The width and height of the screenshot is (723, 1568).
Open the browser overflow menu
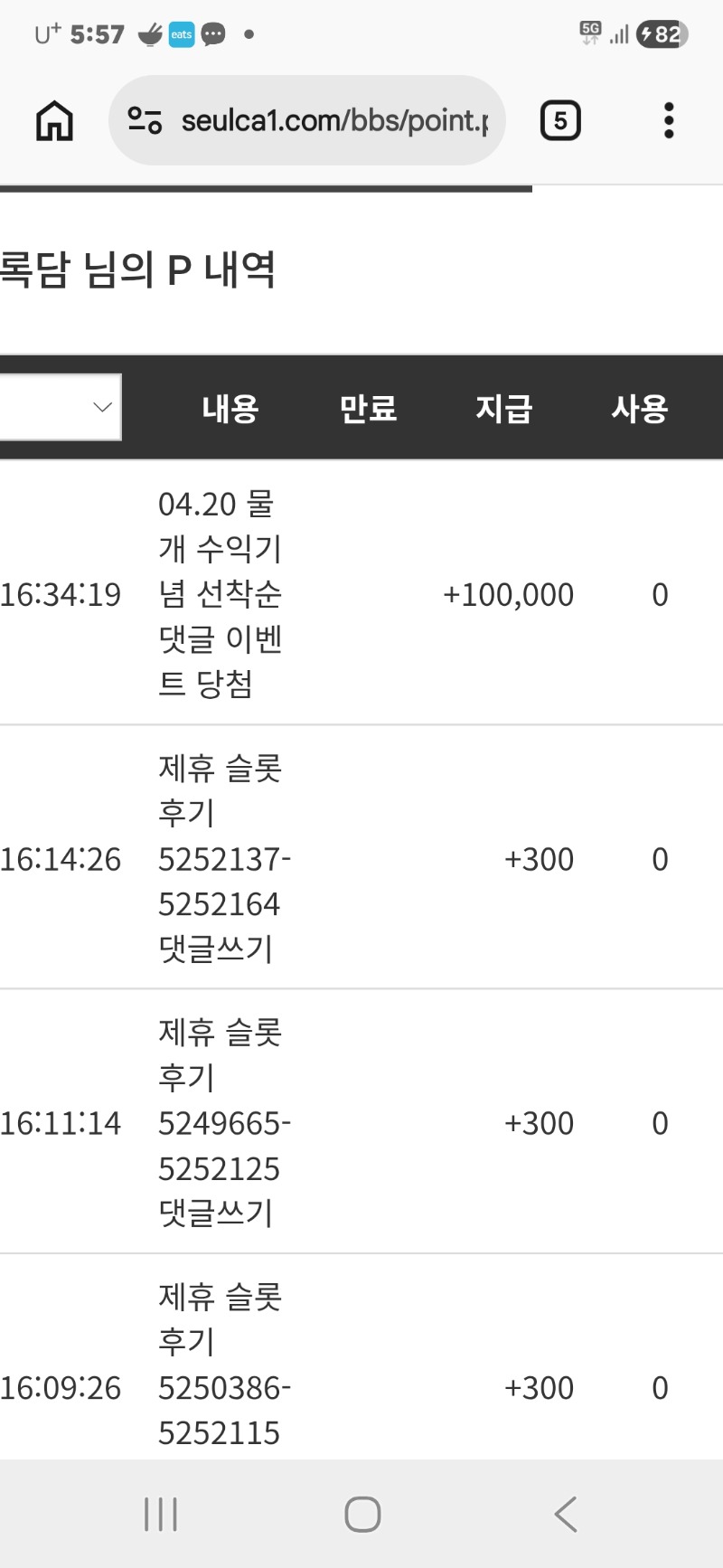coord(669,120)
